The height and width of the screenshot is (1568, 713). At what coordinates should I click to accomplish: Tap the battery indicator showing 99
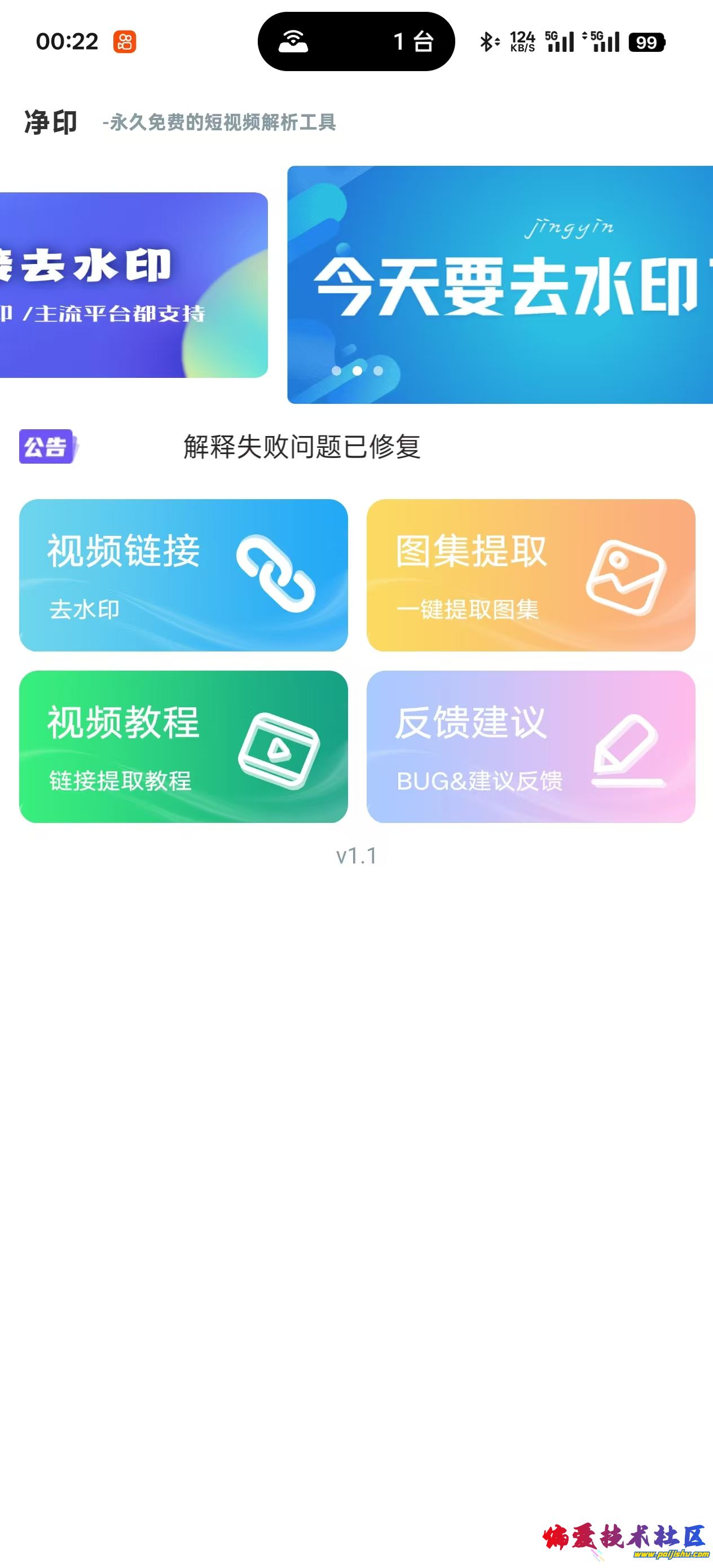[646, 41]
